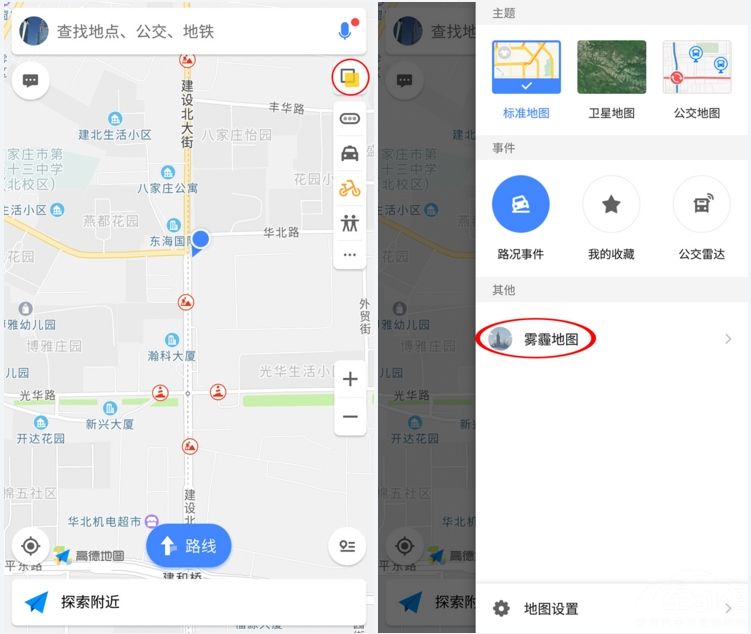This screenshot has height=634, width=751.
Task: Toggle the 公交雷达 layer
Action: [701, 205]
